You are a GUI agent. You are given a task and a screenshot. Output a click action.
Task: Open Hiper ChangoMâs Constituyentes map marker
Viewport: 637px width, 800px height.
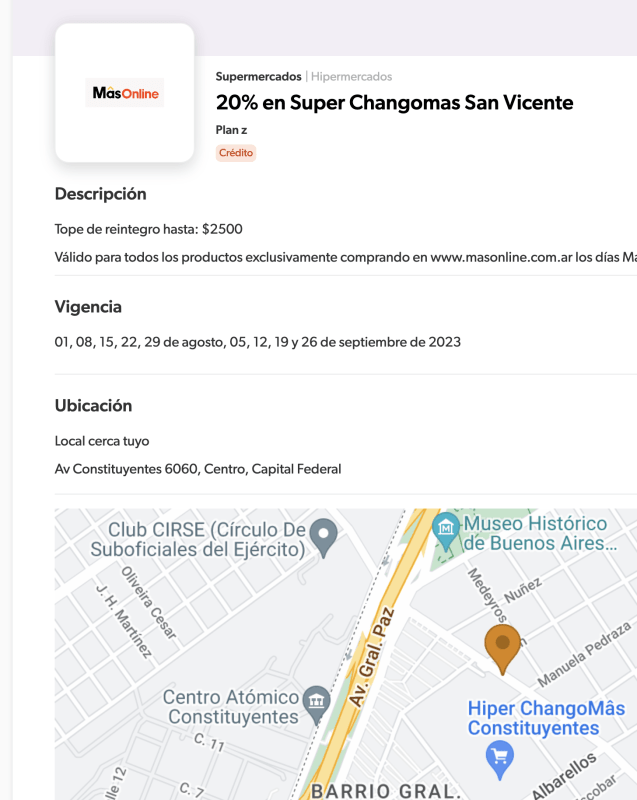tap(499, 759)
